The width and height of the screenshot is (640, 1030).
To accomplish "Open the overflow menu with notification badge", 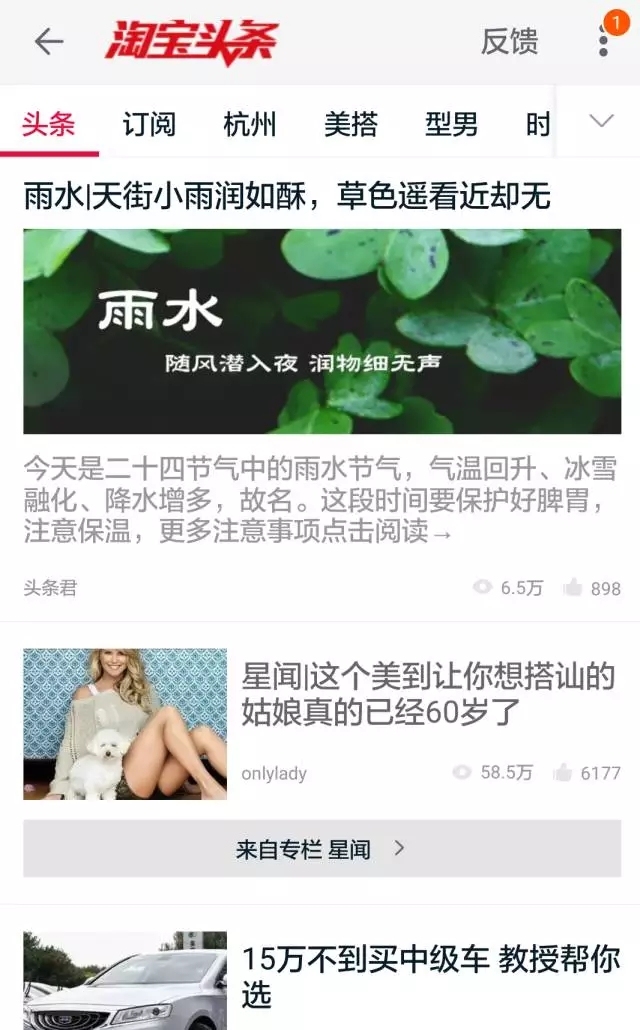I will [x=603, y=41].
